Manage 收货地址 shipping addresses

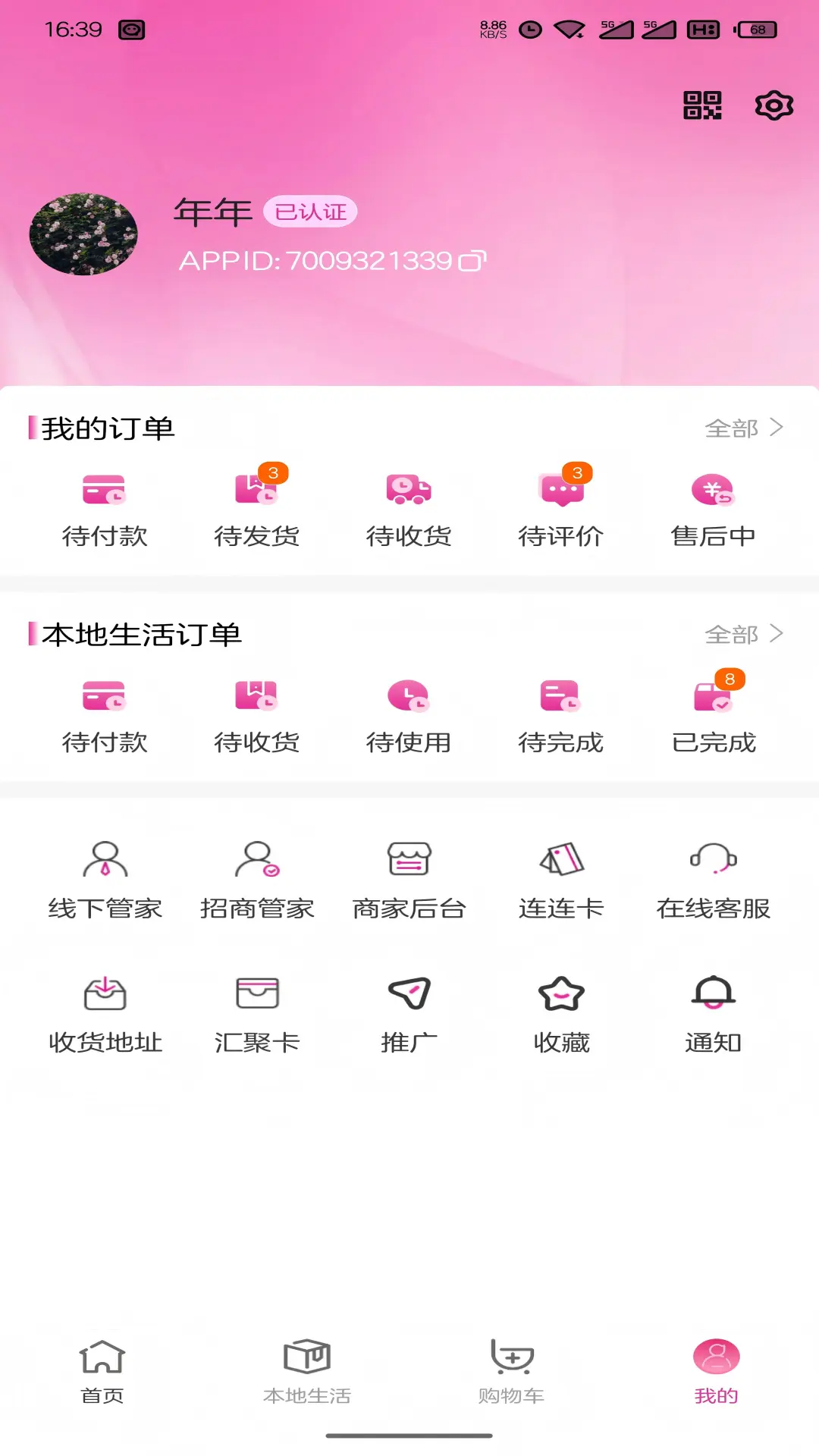point(105,1012)
